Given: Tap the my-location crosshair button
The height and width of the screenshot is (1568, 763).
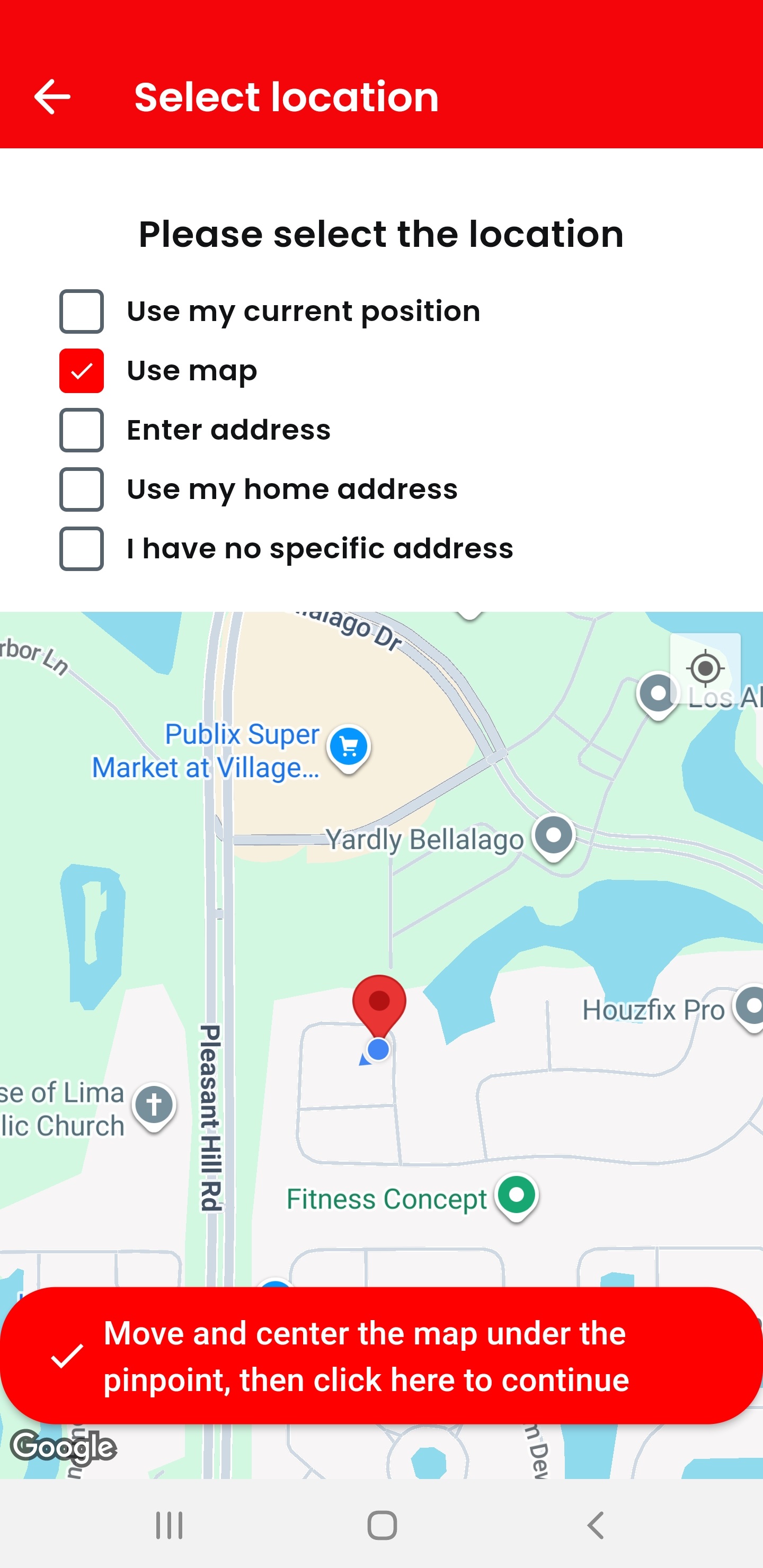Looking at the screenshot, I should (706, 668).
